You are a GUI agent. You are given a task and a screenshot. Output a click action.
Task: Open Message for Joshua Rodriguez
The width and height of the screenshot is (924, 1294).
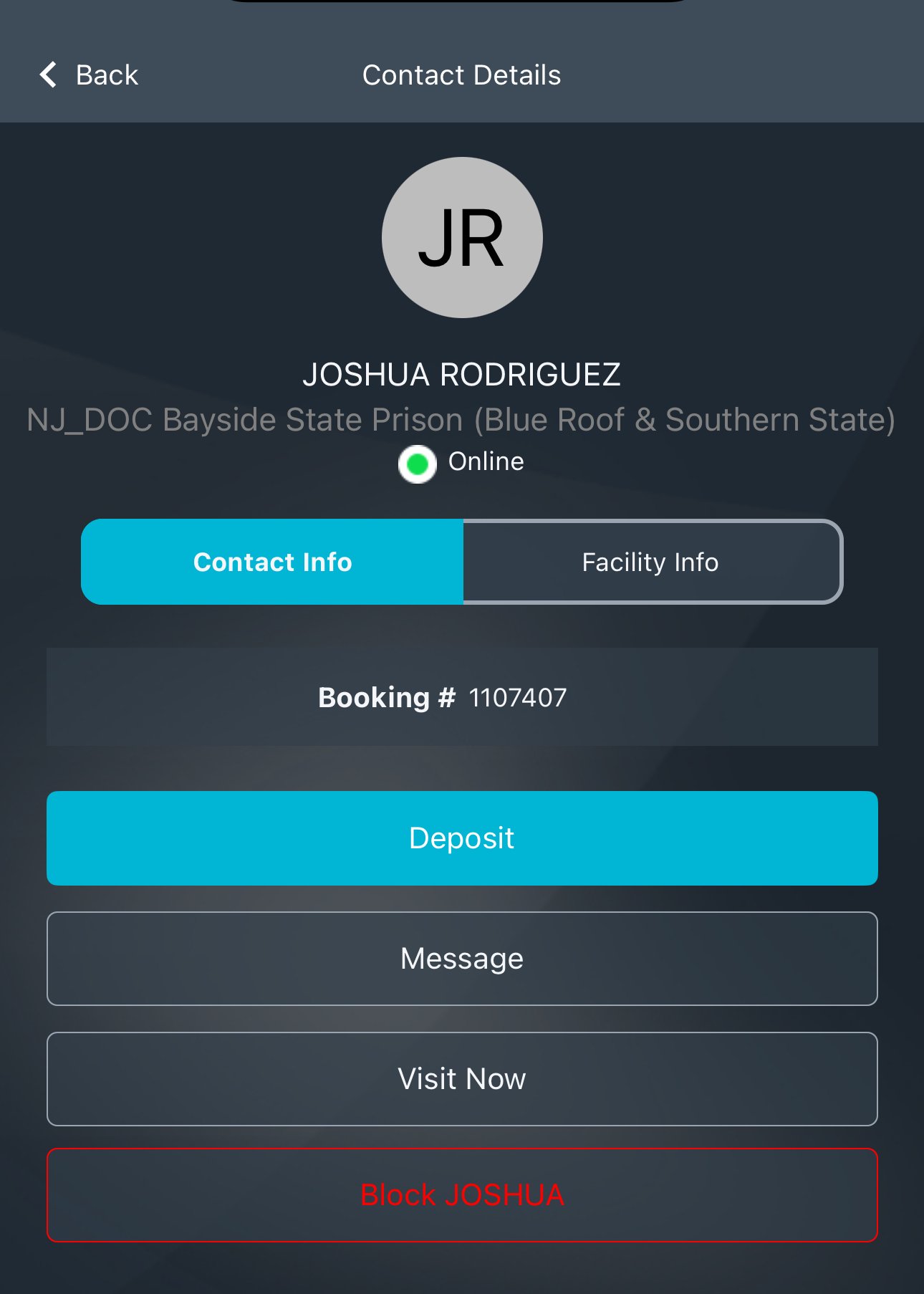pyautogui.click(x=462, y=959)
